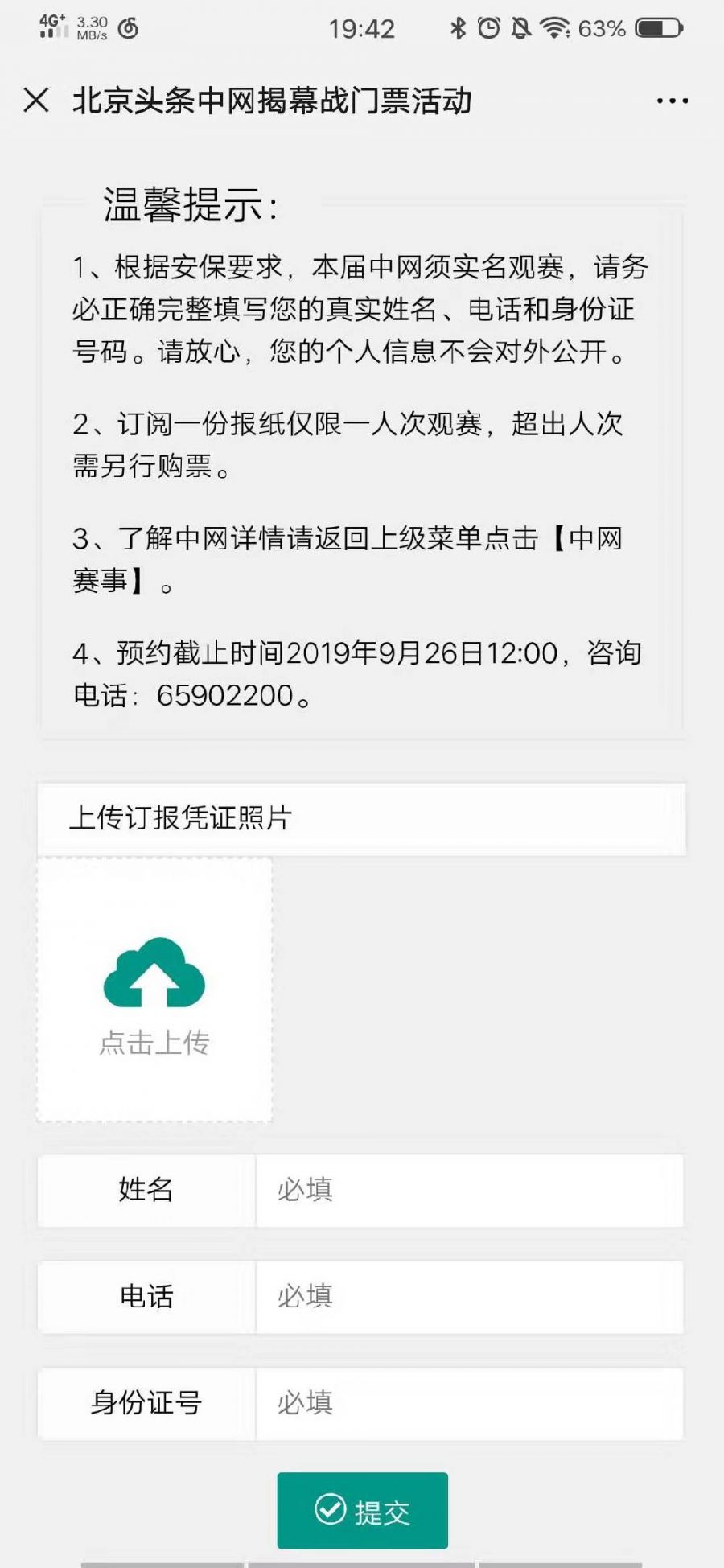Screen dimensions: 724x1568
Task: Submit the form with 提交
Action: [362, 1511]
